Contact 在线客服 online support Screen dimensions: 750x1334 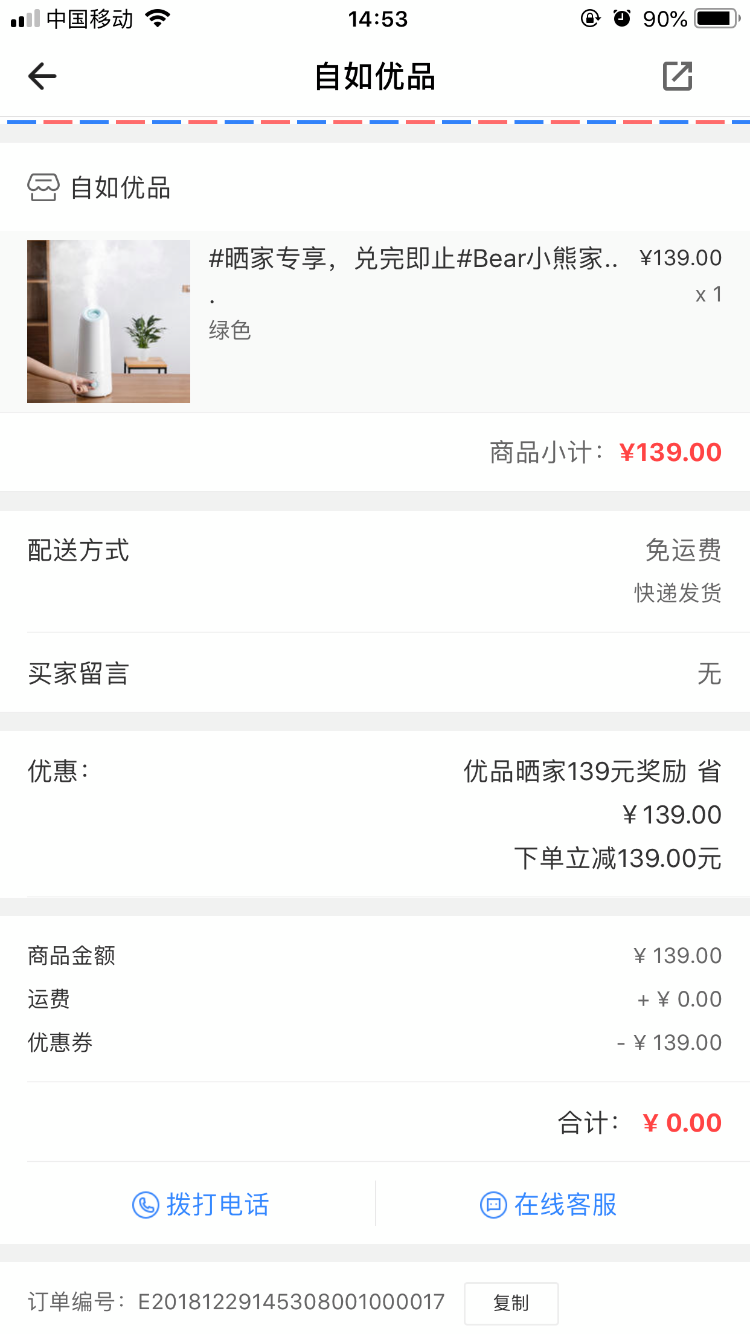tap(549, 1204)
